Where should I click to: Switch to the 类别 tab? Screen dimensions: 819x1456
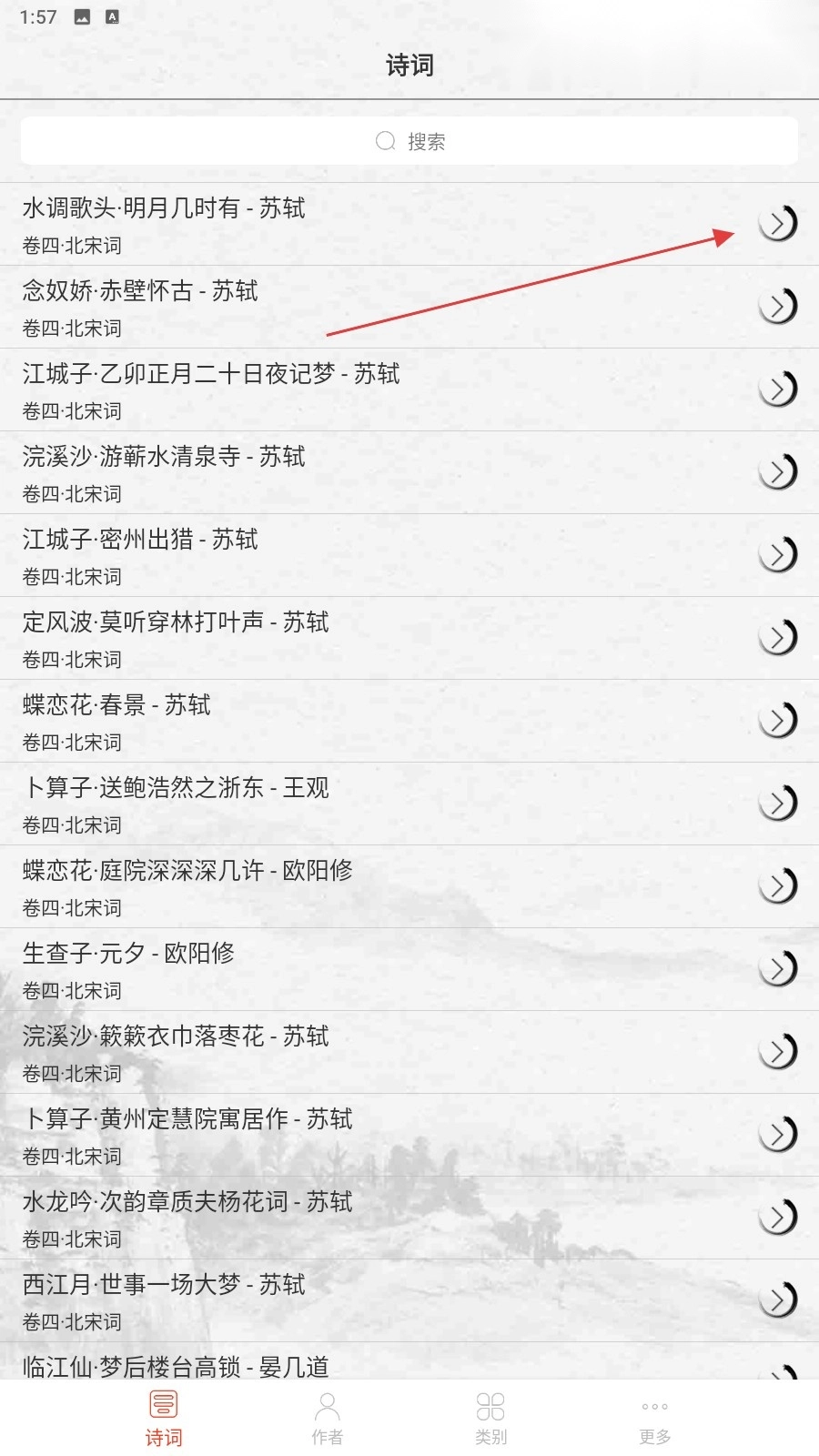point(490,1418)
